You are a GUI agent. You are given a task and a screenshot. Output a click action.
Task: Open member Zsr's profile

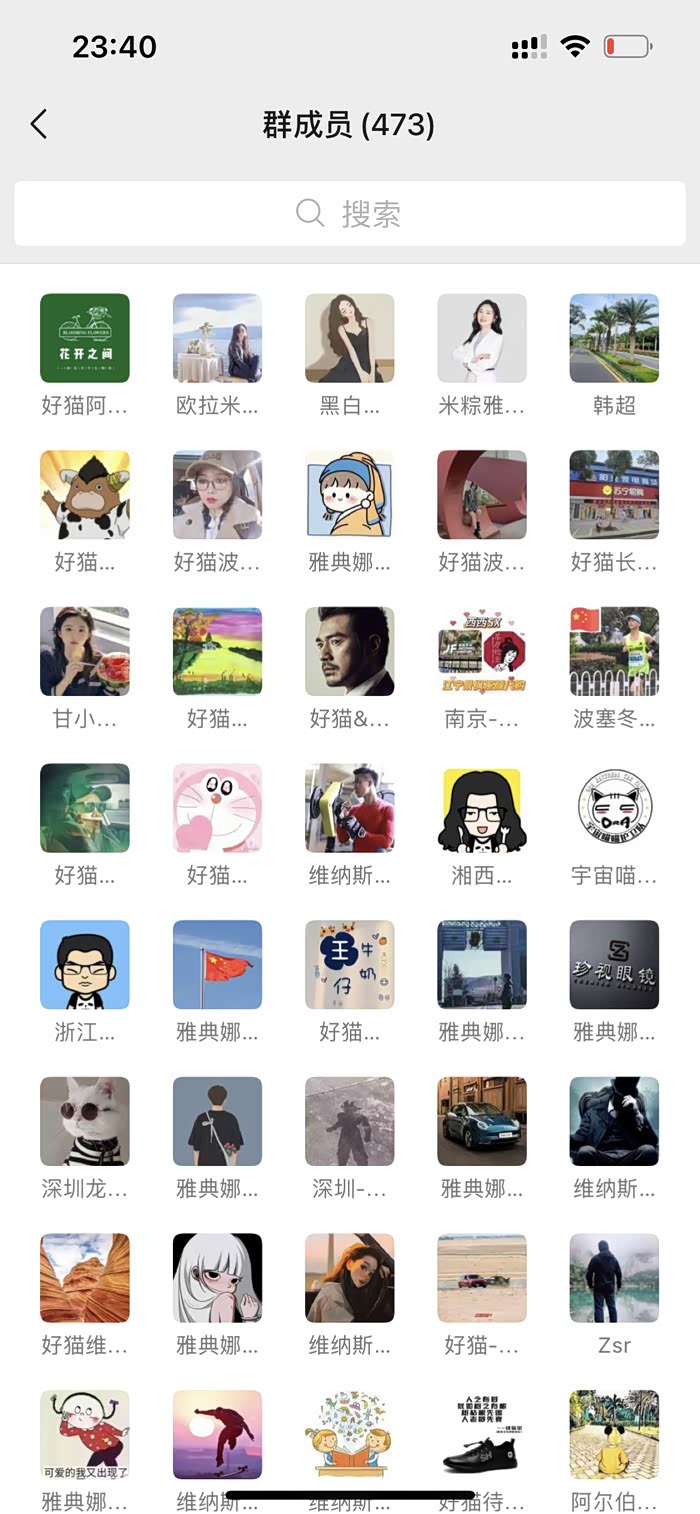[614, 1278]
